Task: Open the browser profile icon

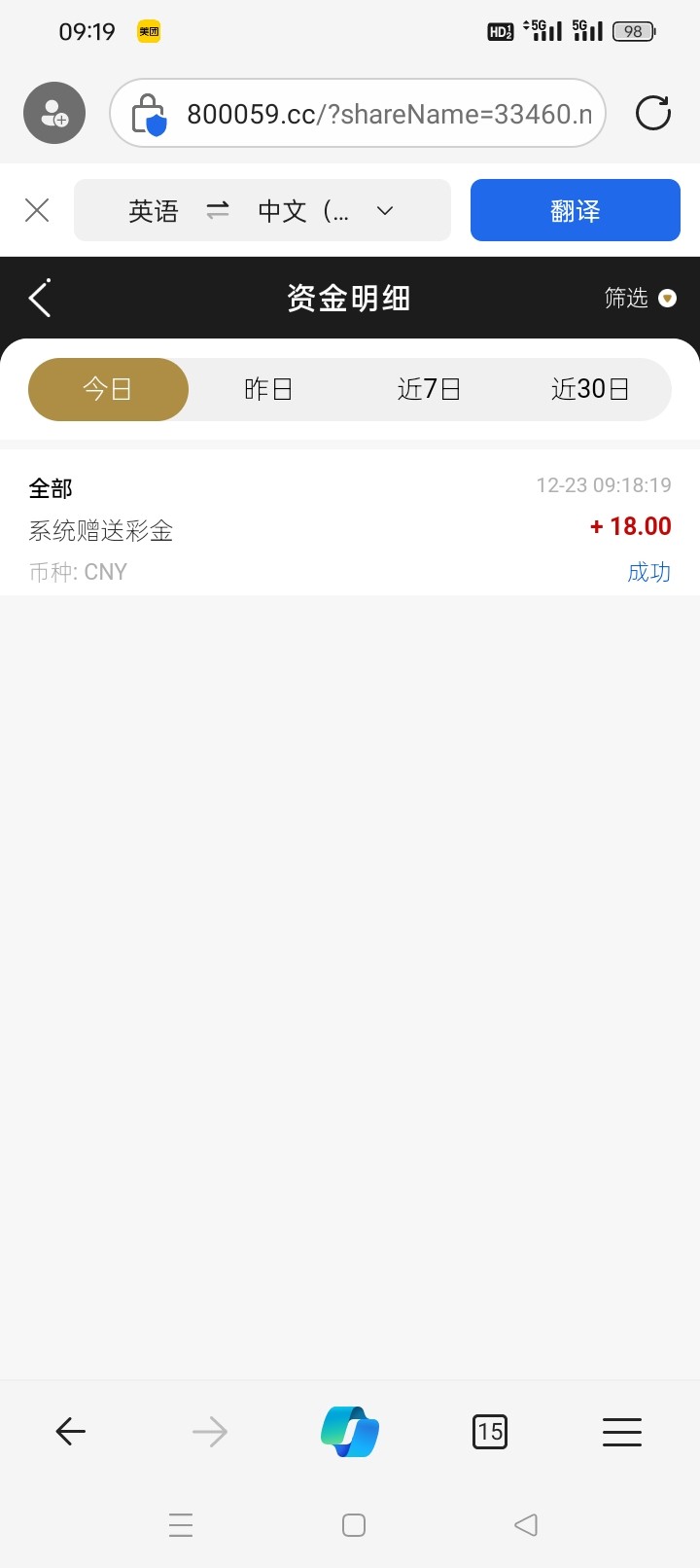Action: [54, 113]
